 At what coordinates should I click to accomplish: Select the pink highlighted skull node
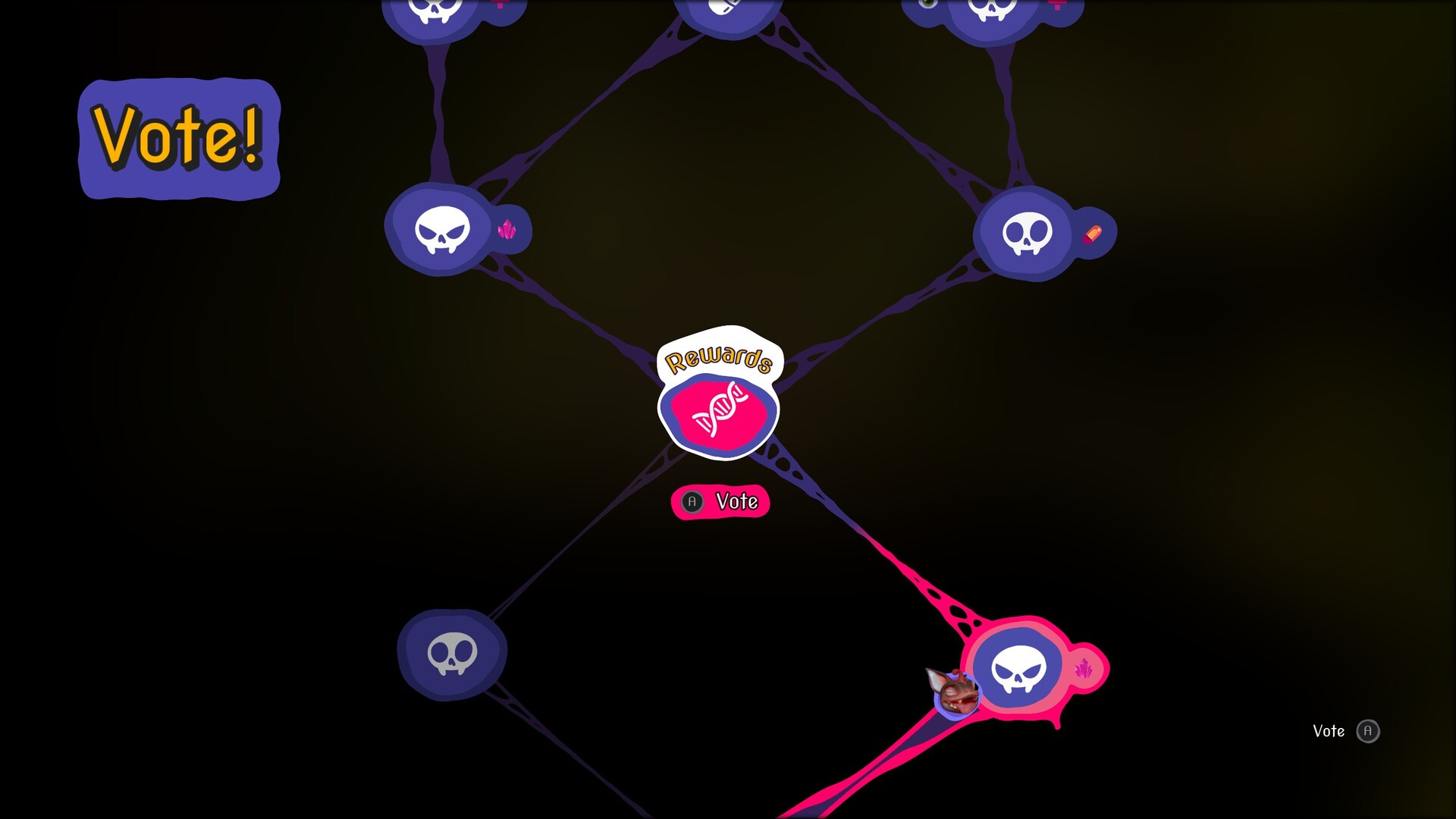[x=1018, y=669]
